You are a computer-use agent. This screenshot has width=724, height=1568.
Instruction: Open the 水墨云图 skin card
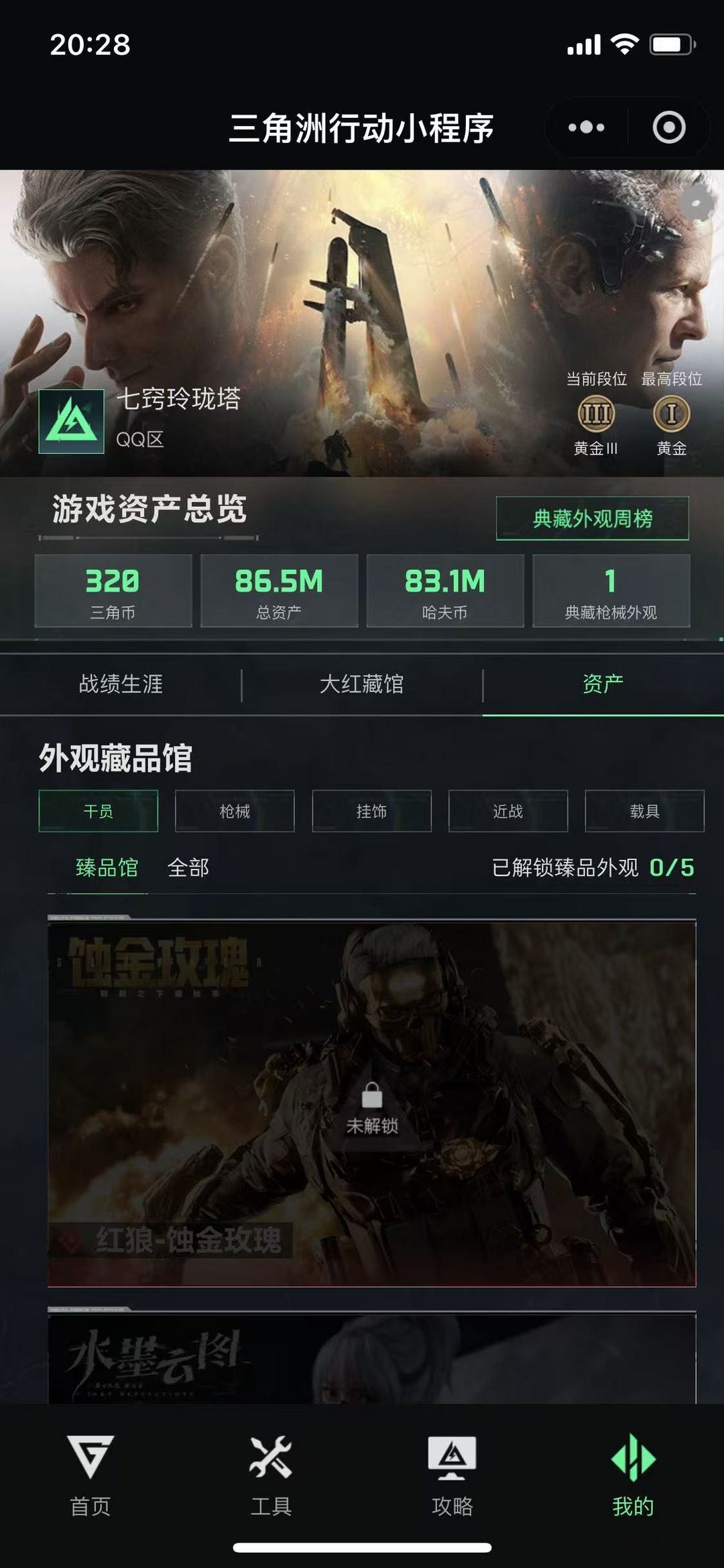(x=372, y=1358)
